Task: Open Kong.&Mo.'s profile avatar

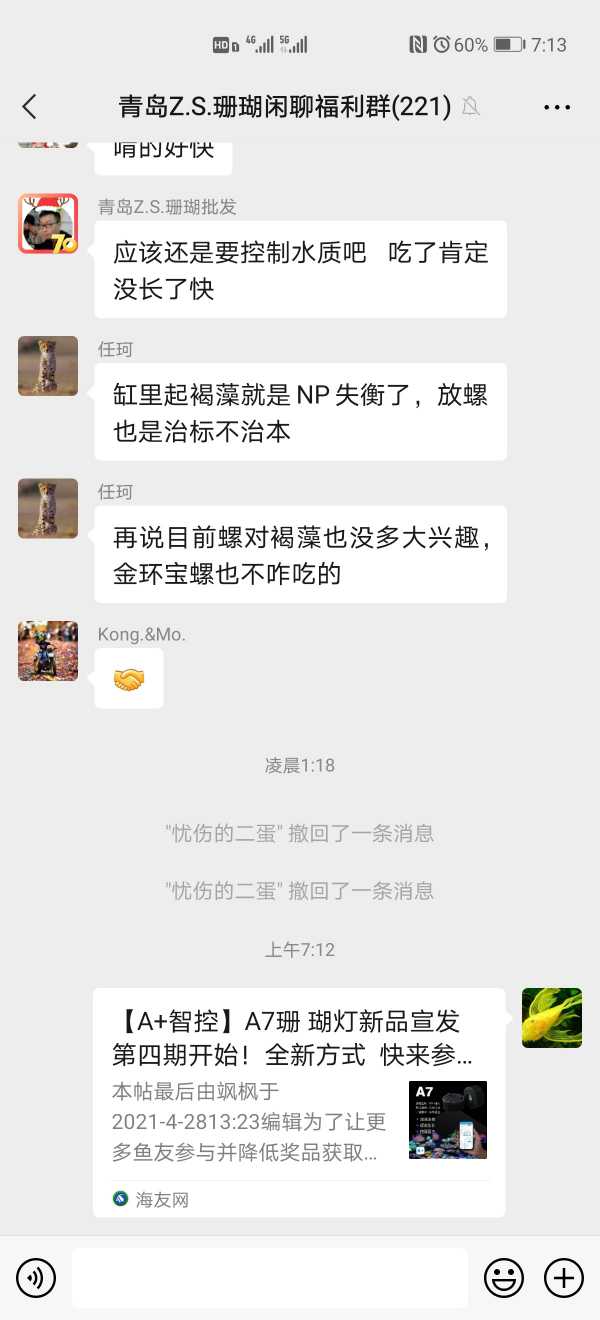Action: [x=48, y=651]
